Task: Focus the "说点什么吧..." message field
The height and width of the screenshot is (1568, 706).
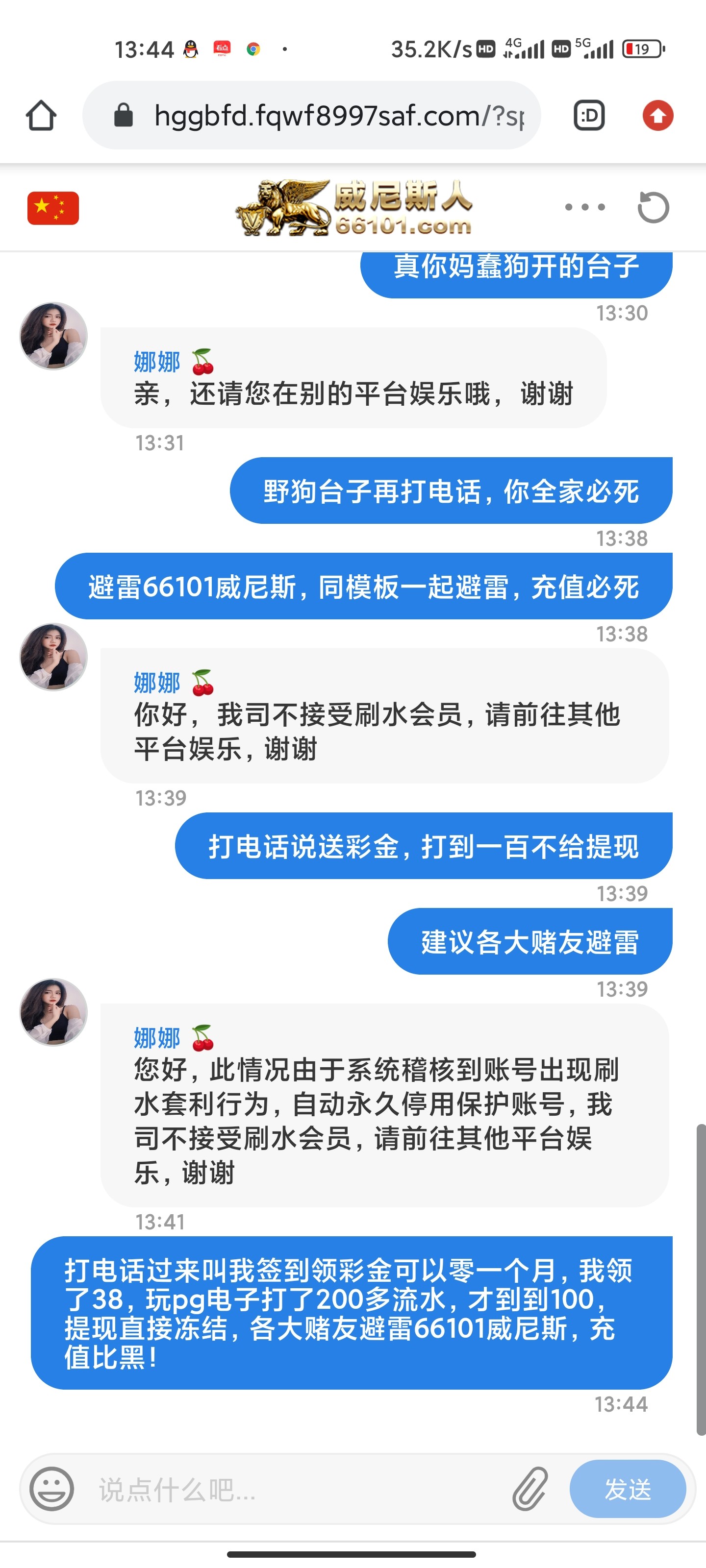Action: [292, 1489]
